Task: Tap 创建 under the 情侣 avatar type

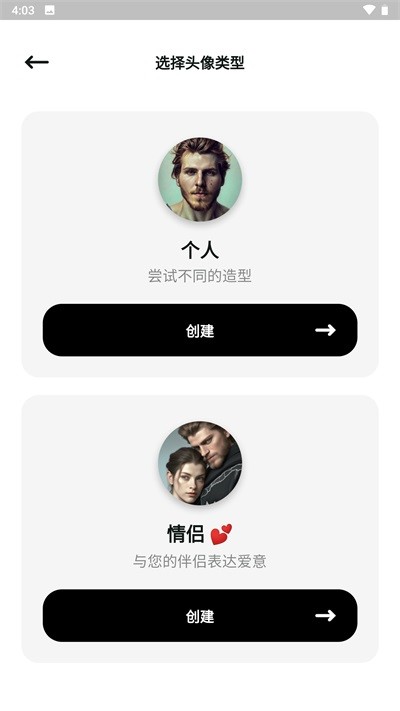Action: (200, 615)
